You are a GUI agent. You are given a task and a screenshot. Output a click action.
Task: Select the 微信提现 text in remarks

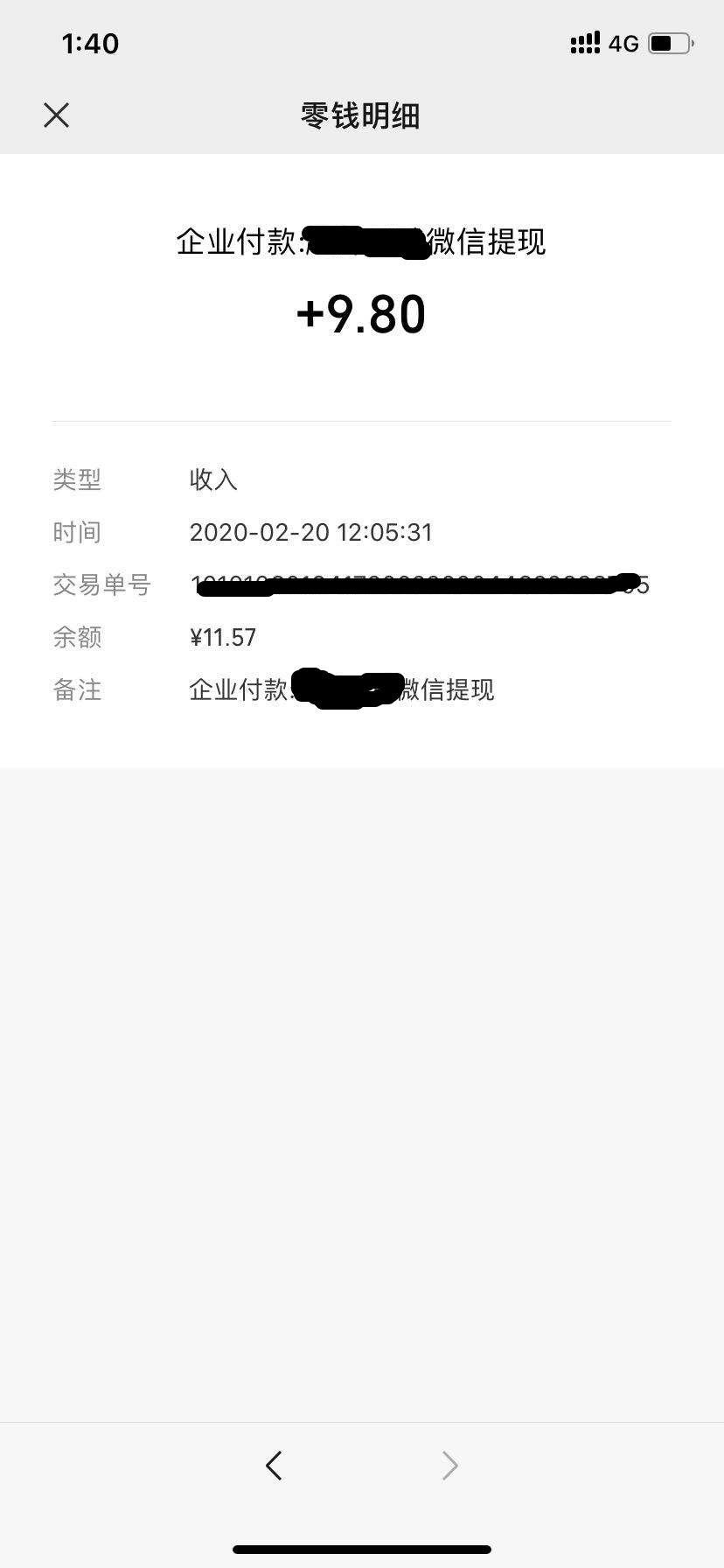coord(449,689)
